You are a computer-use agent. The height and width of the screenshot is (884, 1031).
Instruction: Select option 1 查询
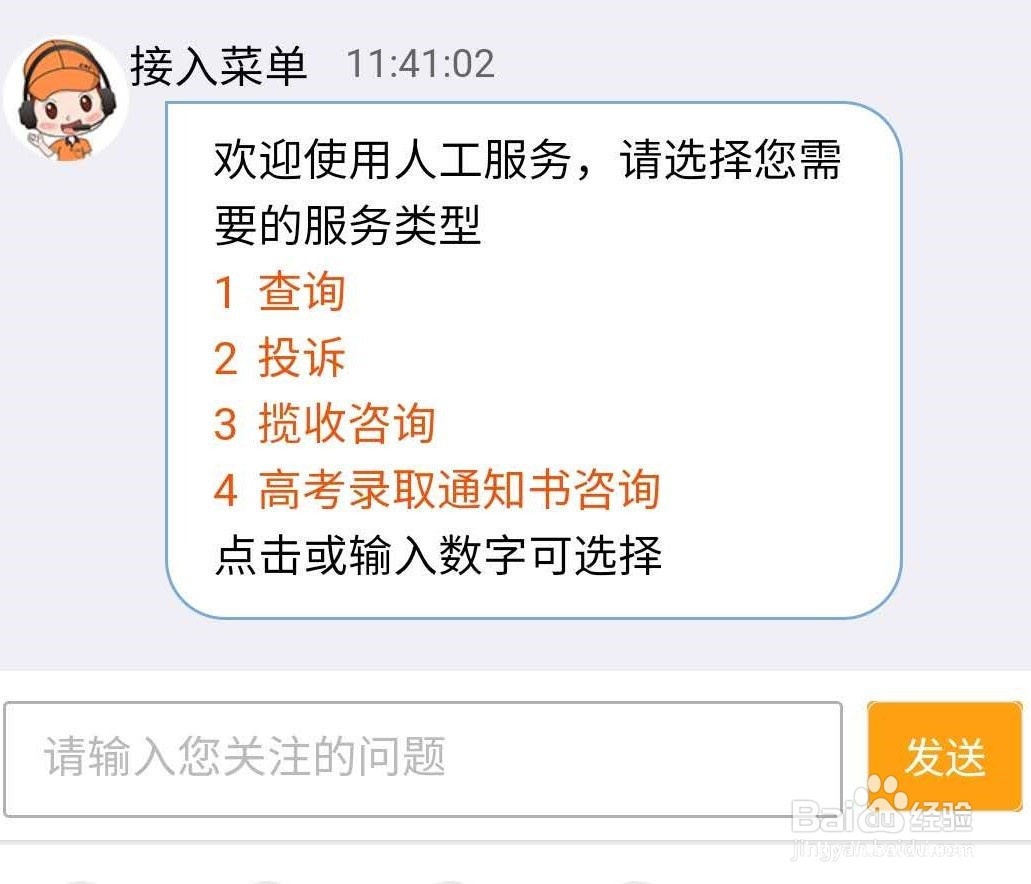pos(280,292)
